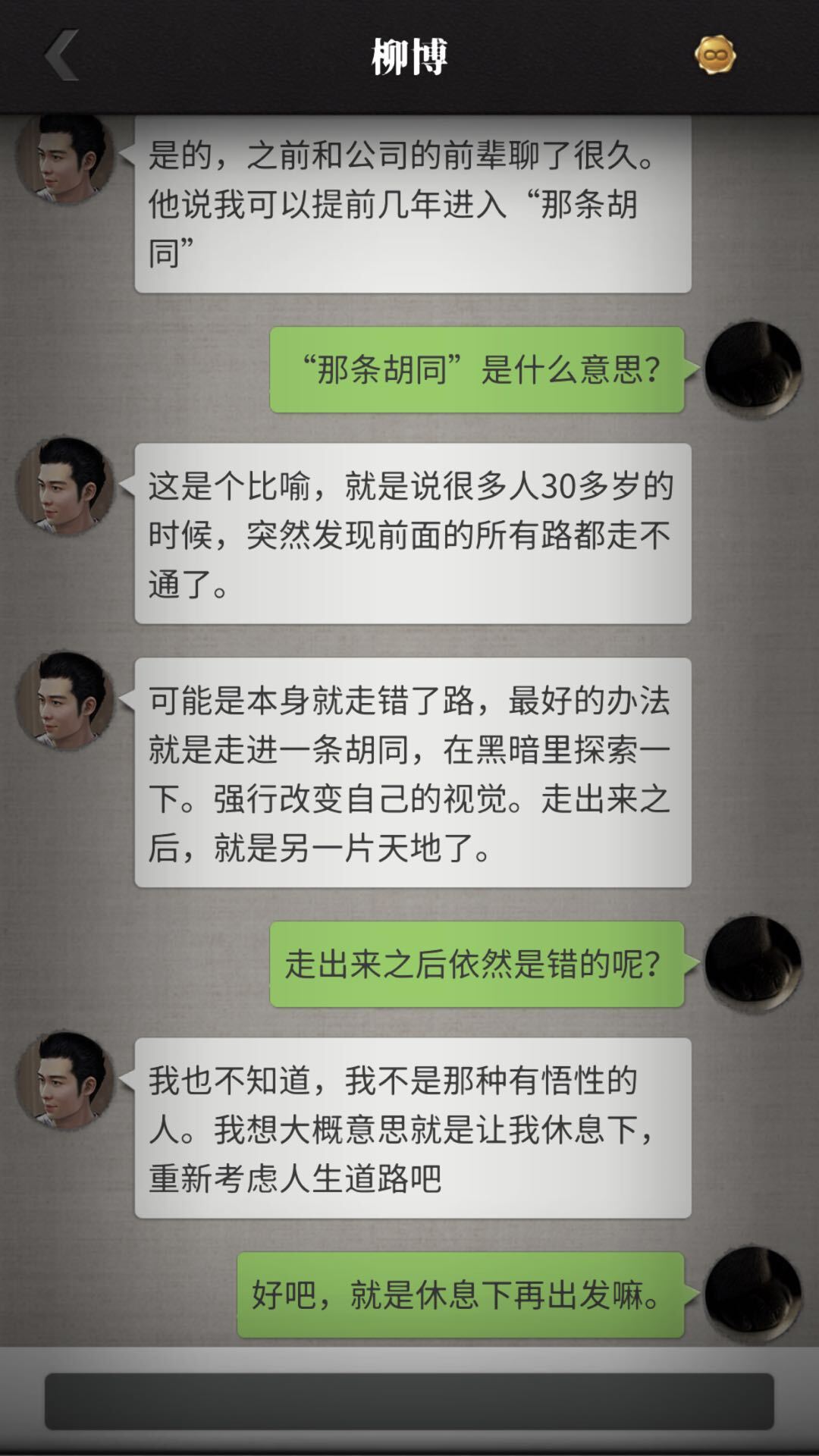Tap the dark reply bar at bottom

pyautogui.click(x=409, y=1401)
